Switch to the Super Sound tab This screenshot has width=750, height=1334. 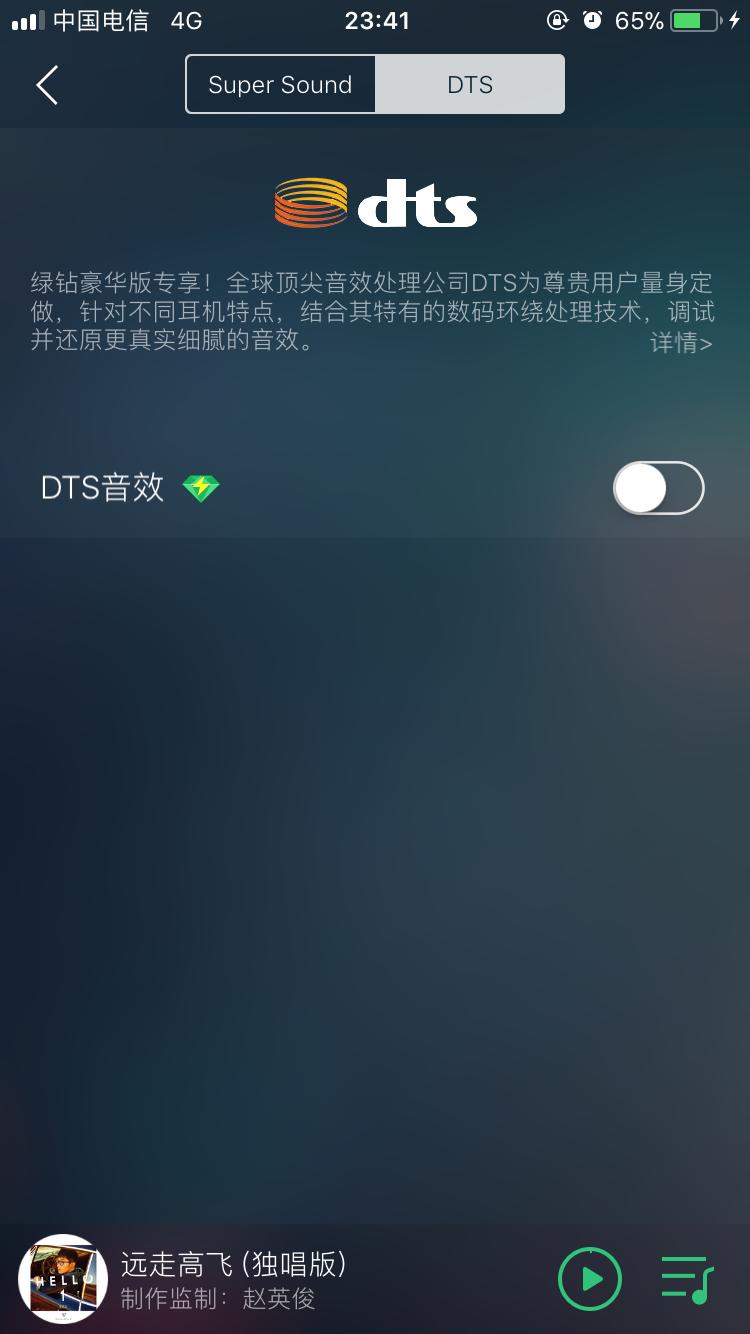point(279,84)
